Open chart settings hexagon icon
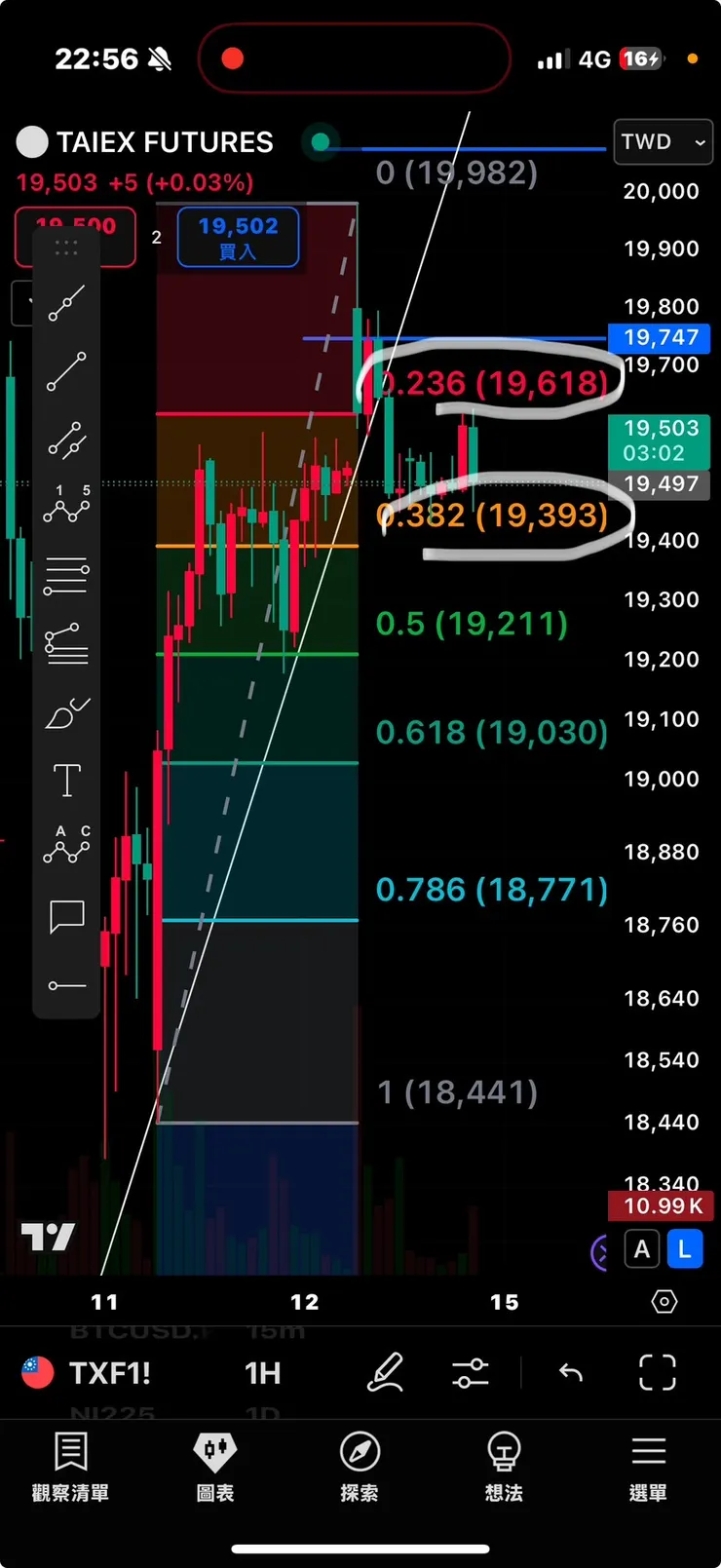 (664, 1302)
